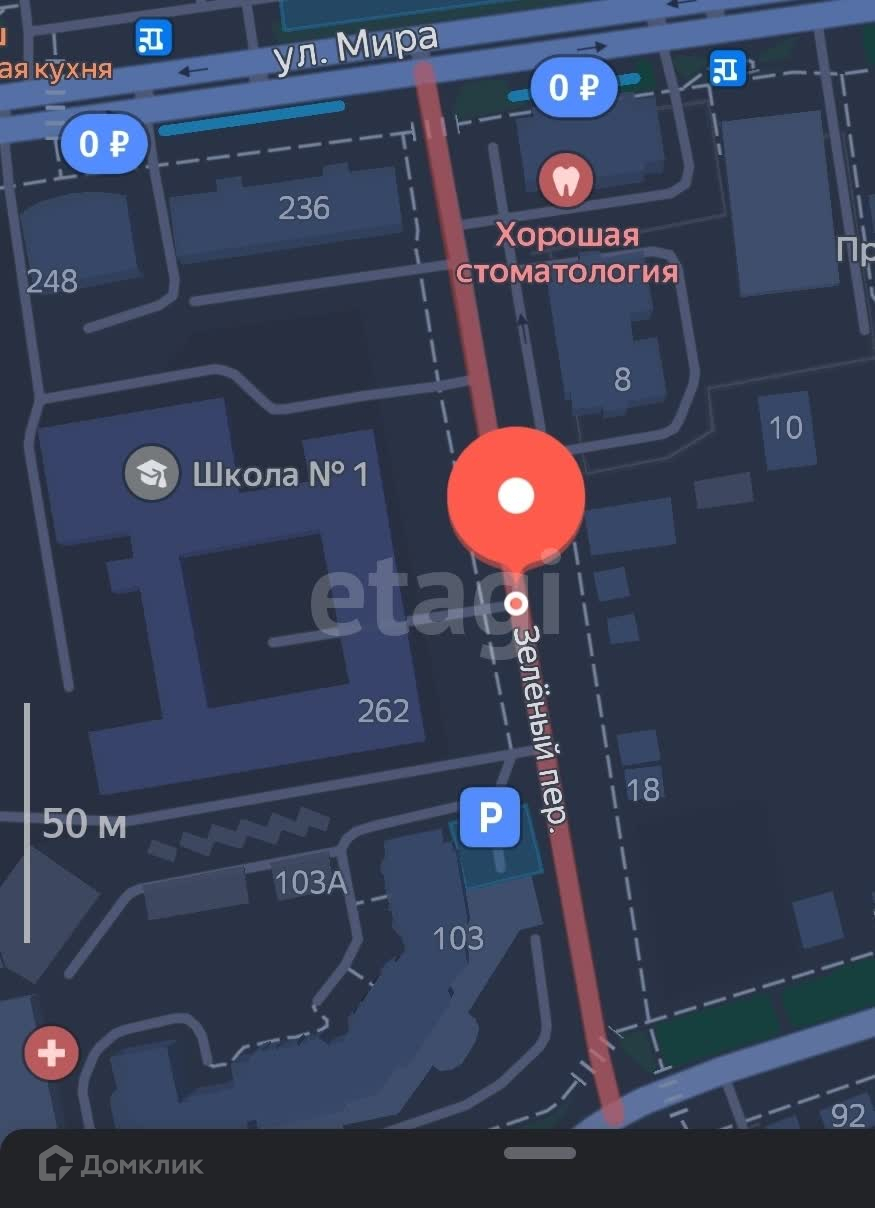This screenshot has width=875, height=1208.
Task: Tap the red location pin marker
Action: (515, 496)
